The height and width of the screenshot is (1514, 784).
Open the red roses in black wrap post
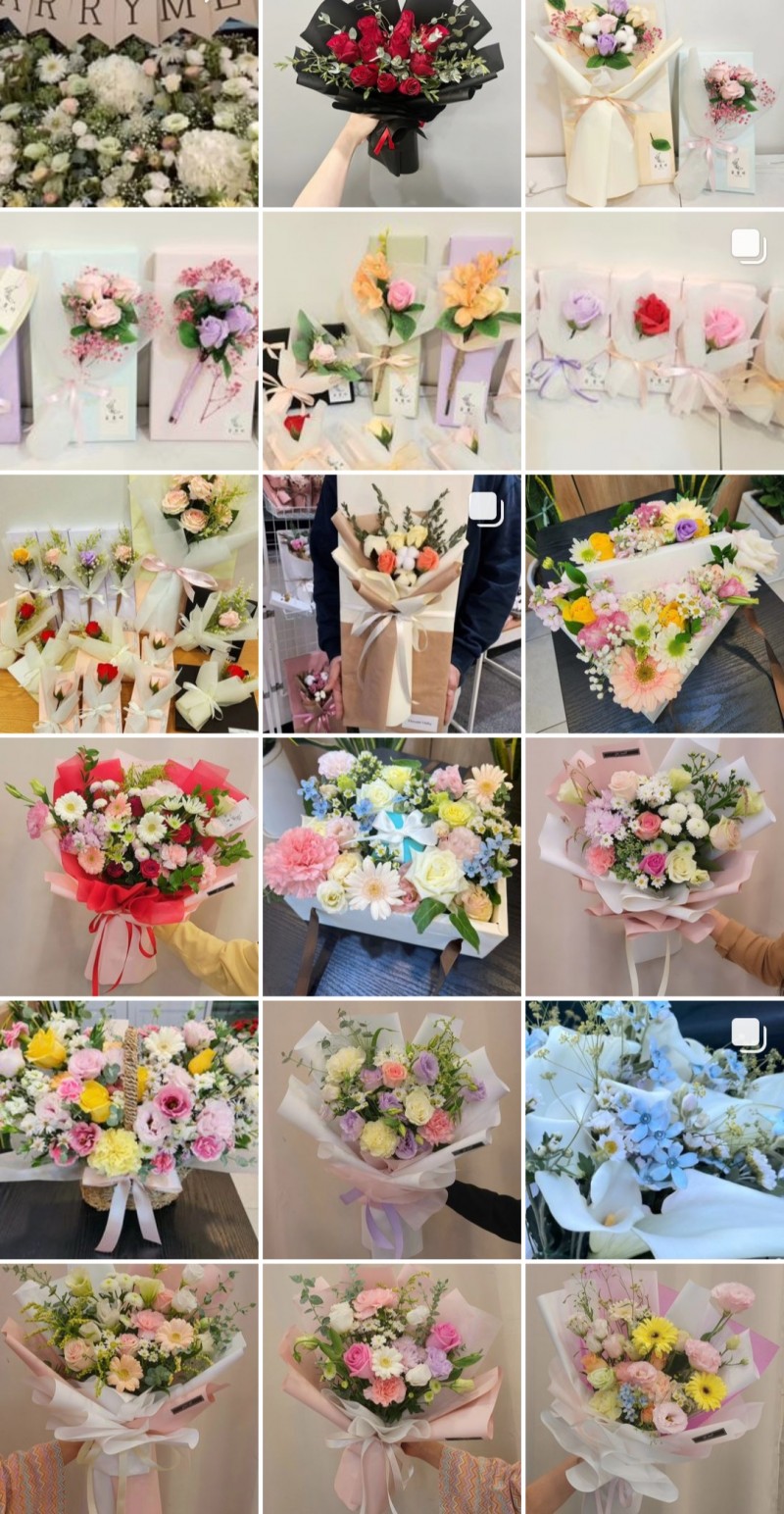point(391,103)
